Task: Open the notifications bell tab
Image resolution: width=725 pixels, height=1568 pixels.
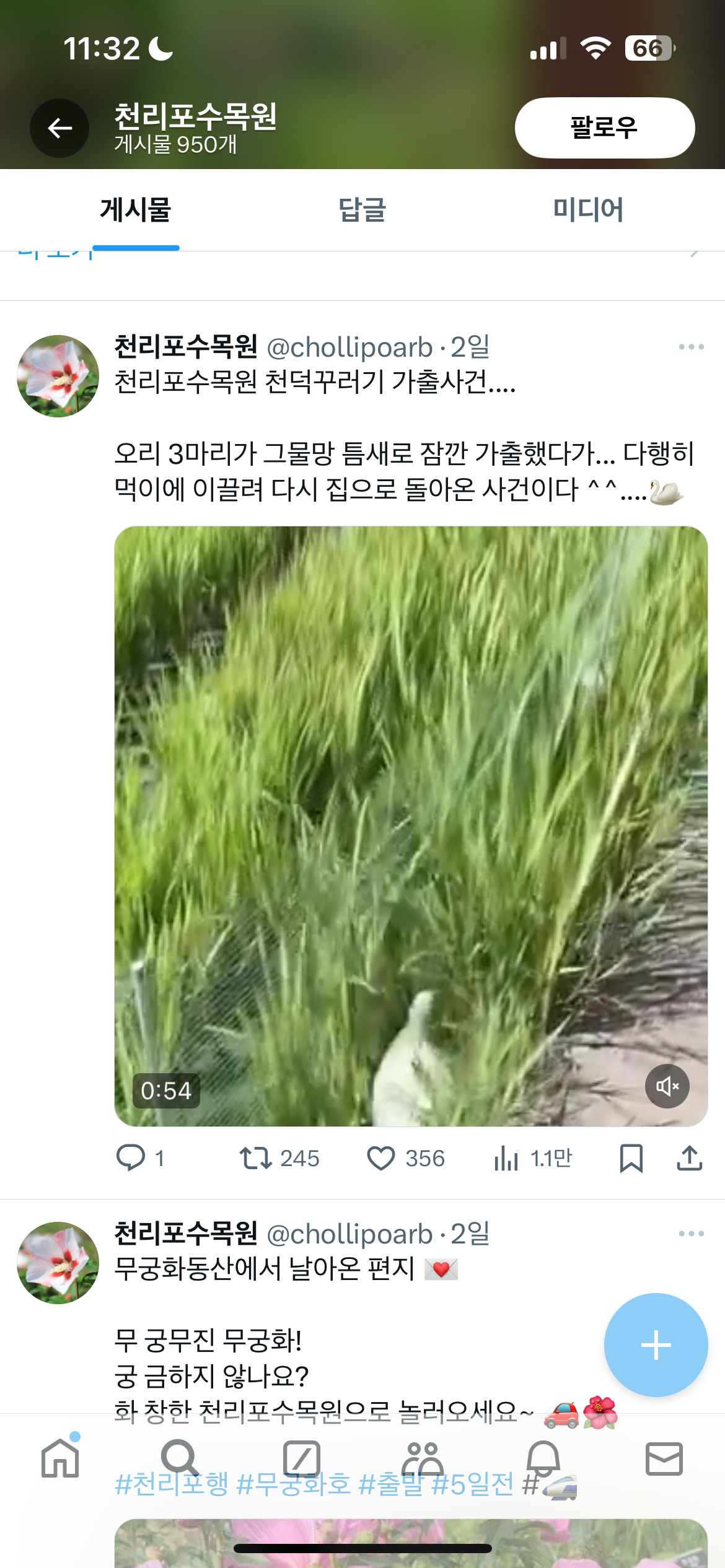Action: tap(543, 1458)
